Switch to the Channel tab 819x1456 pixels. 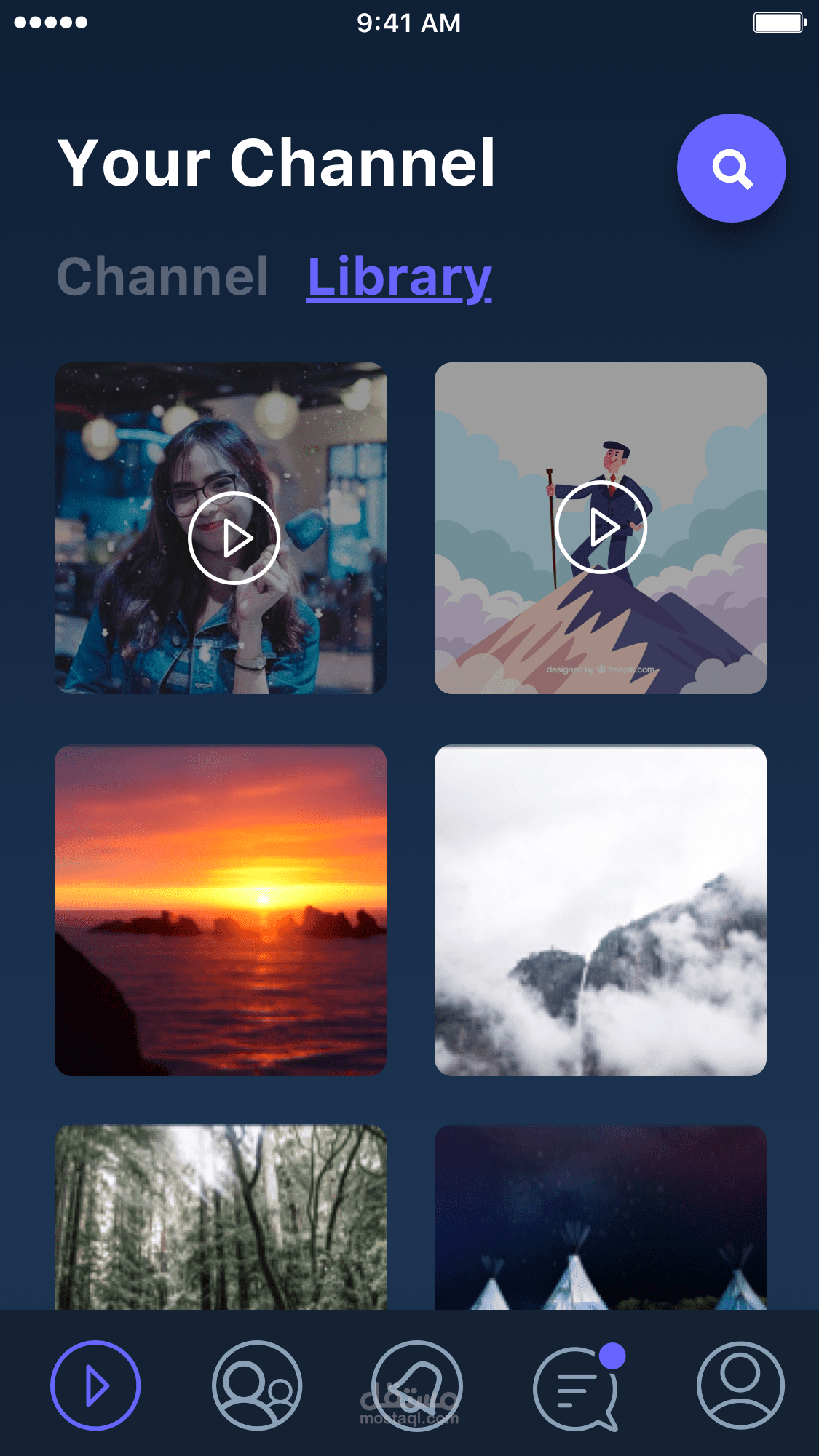coord(163,277)
